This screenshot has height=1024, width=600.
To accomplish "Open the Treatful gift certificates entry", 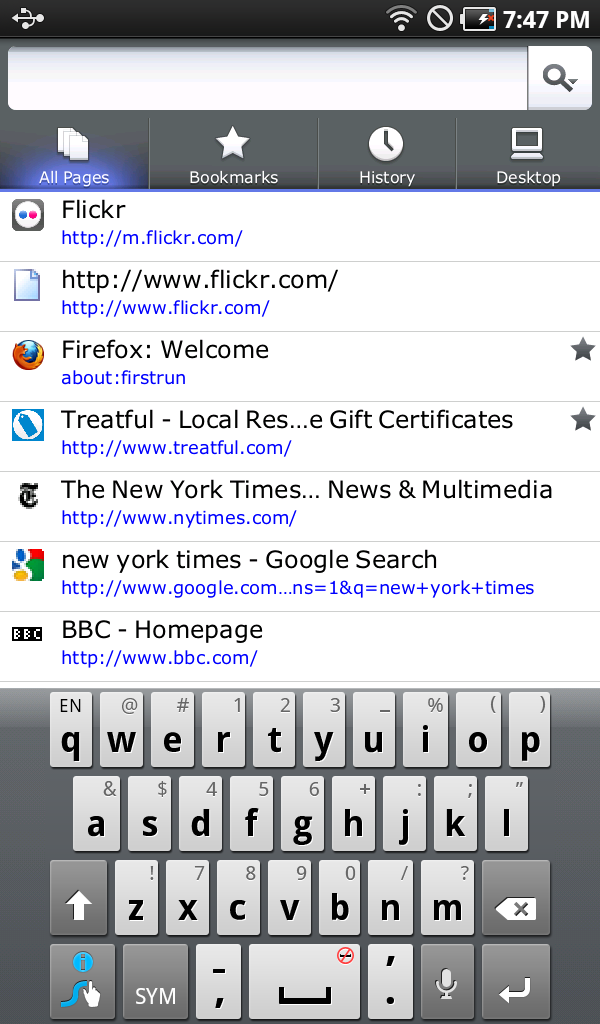I will tap(300, 436).
